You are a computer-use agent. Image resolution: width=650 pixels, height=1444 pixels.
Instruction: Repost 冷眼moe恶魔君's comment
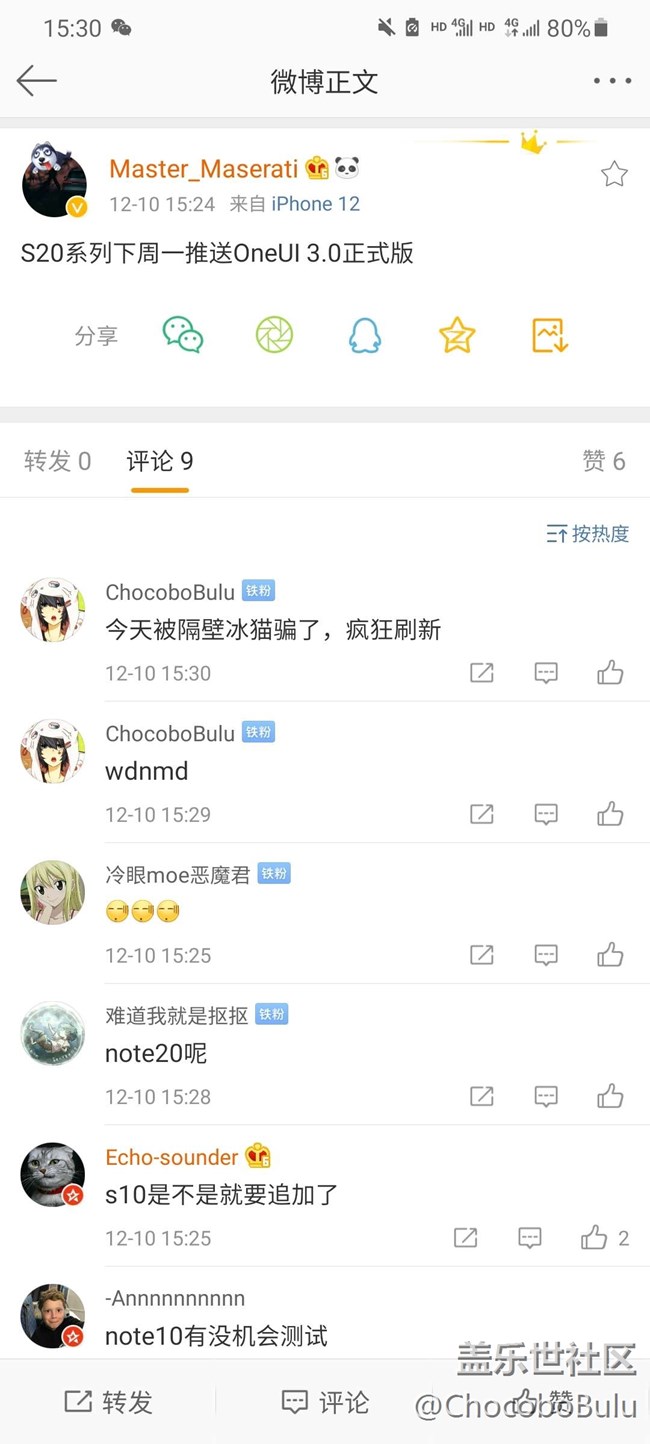pyautogui.click(x=482, y=956)
